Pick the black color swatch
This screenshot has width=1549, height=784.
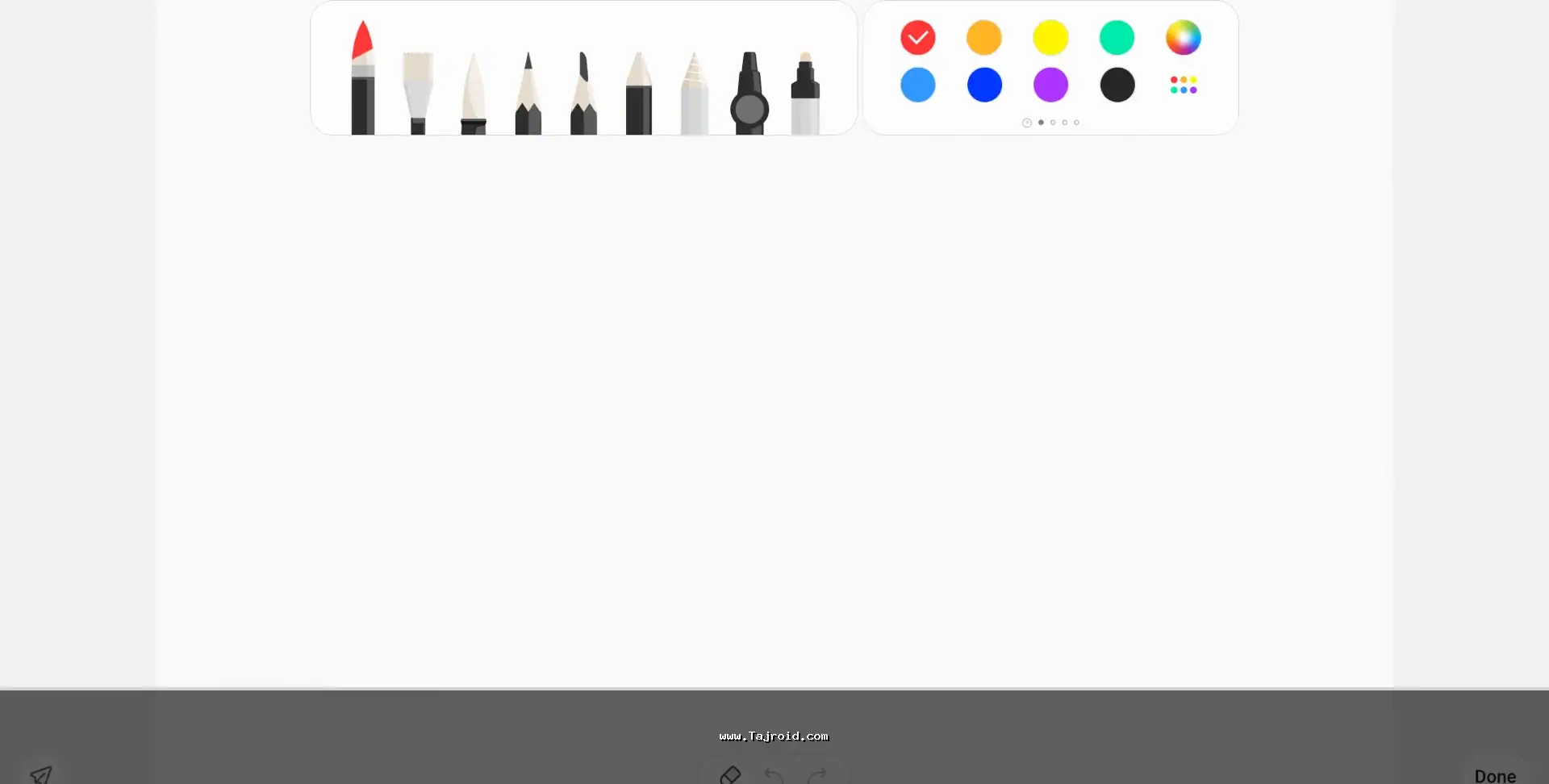pyautogui.click(x=1117, y=85)
